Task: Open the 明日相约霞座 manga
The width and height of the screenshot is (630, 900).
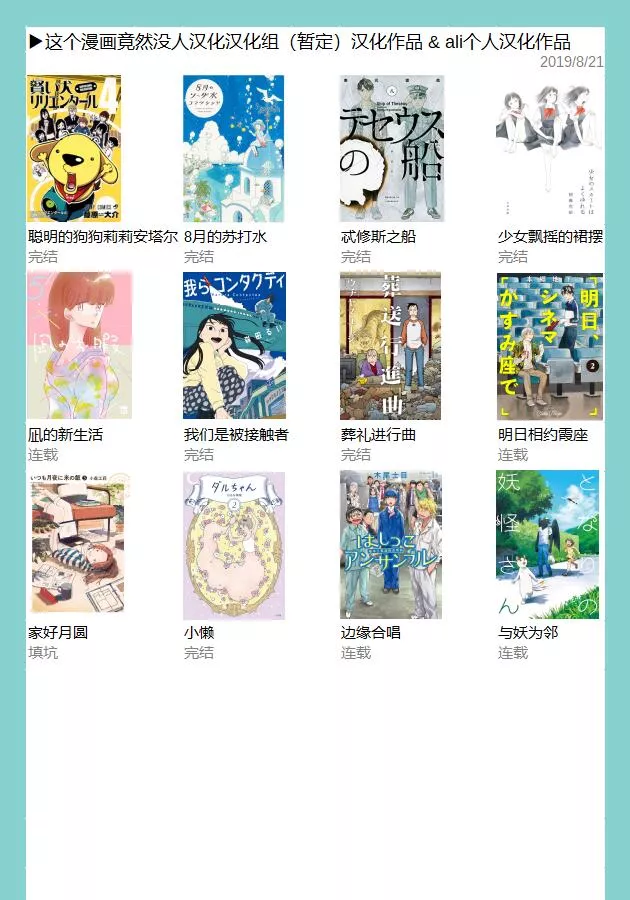Action: [x=550, y=346]
